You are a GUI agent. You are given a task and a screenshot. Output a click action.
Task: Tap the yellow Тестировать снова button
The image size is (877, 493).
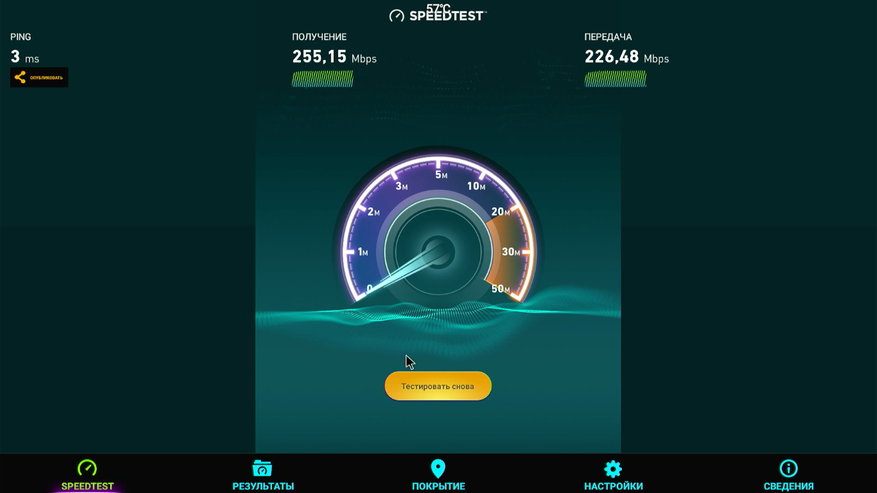pos(438,386)
